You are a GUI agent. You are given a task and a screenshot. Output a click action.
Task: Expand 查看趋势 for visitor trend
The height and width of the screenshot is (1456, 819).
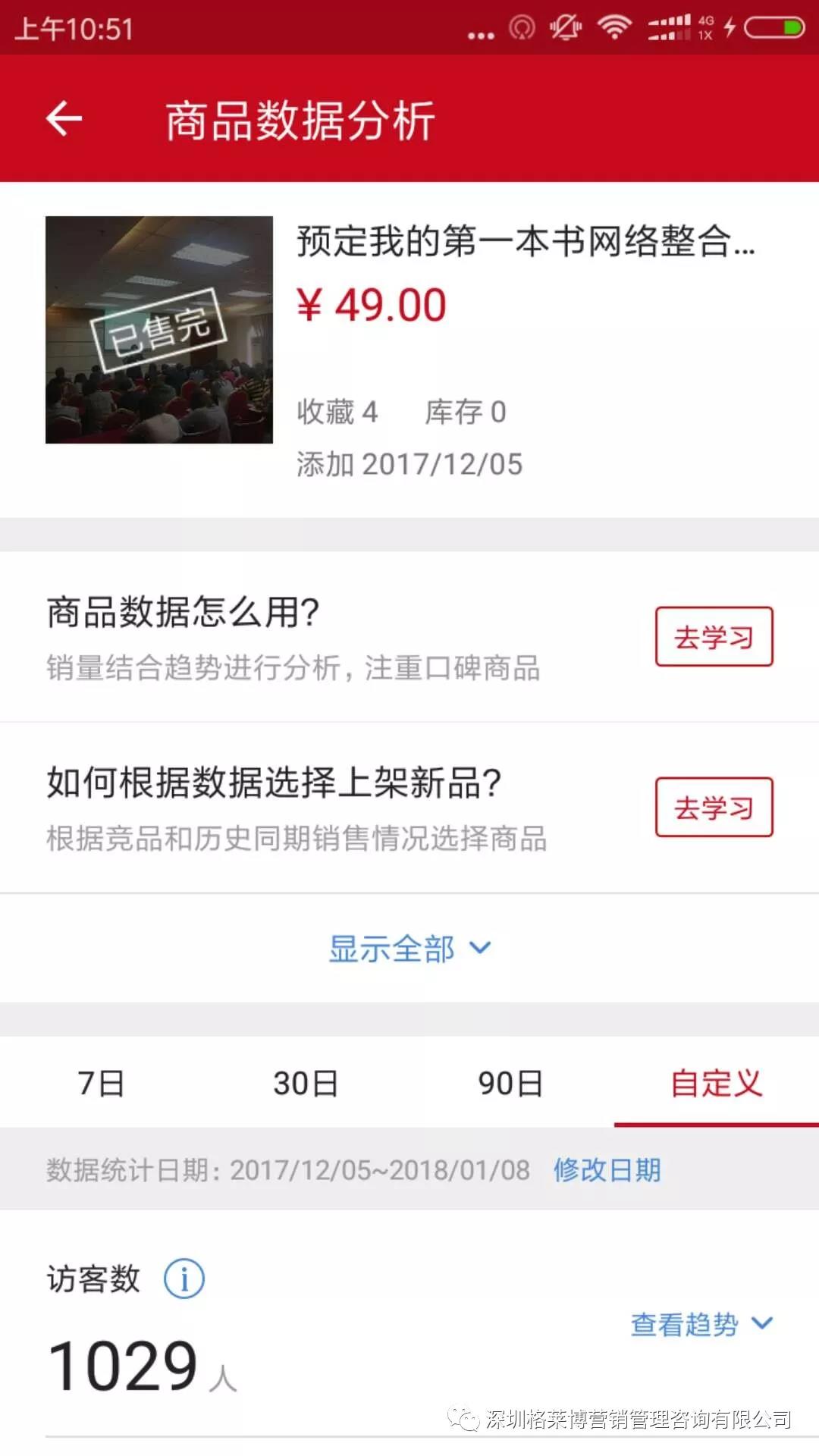pyautogui.click(x=701, y=1324)
